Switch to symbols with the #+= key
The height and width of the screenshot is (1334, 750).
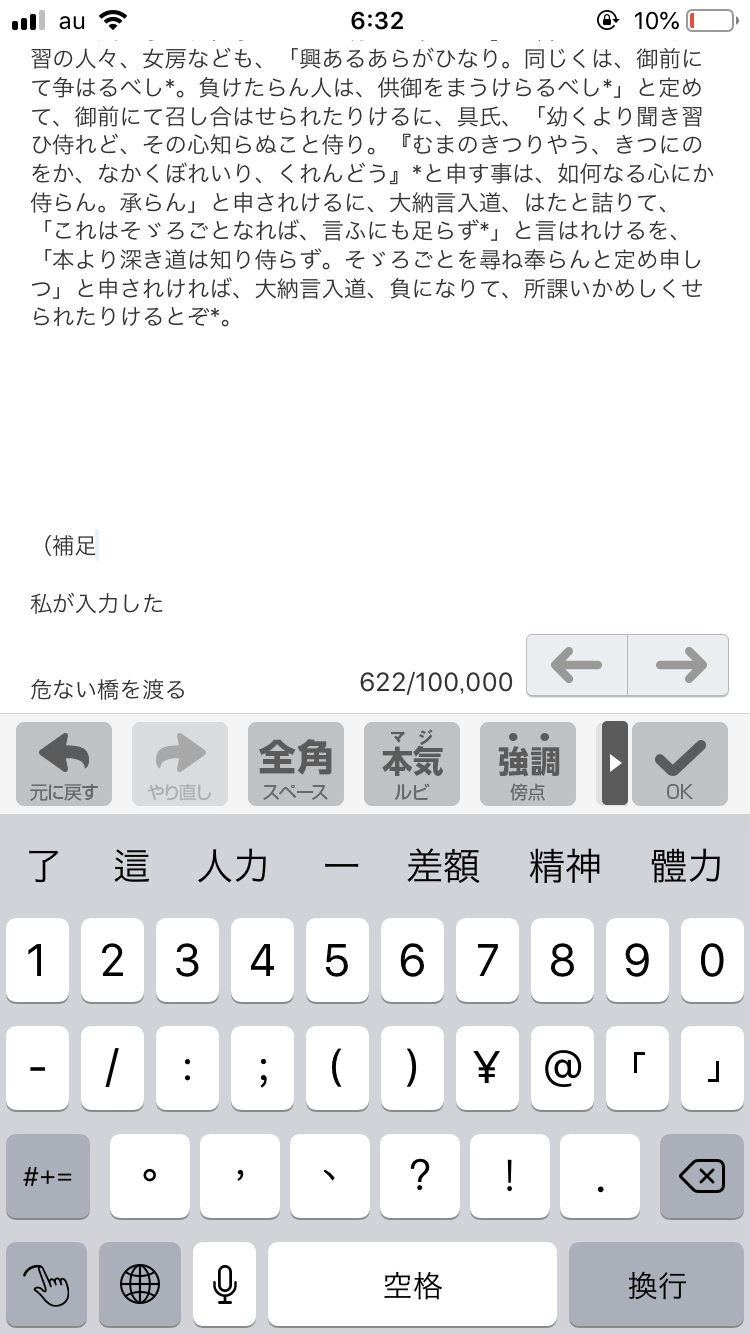pos(48,1177)
